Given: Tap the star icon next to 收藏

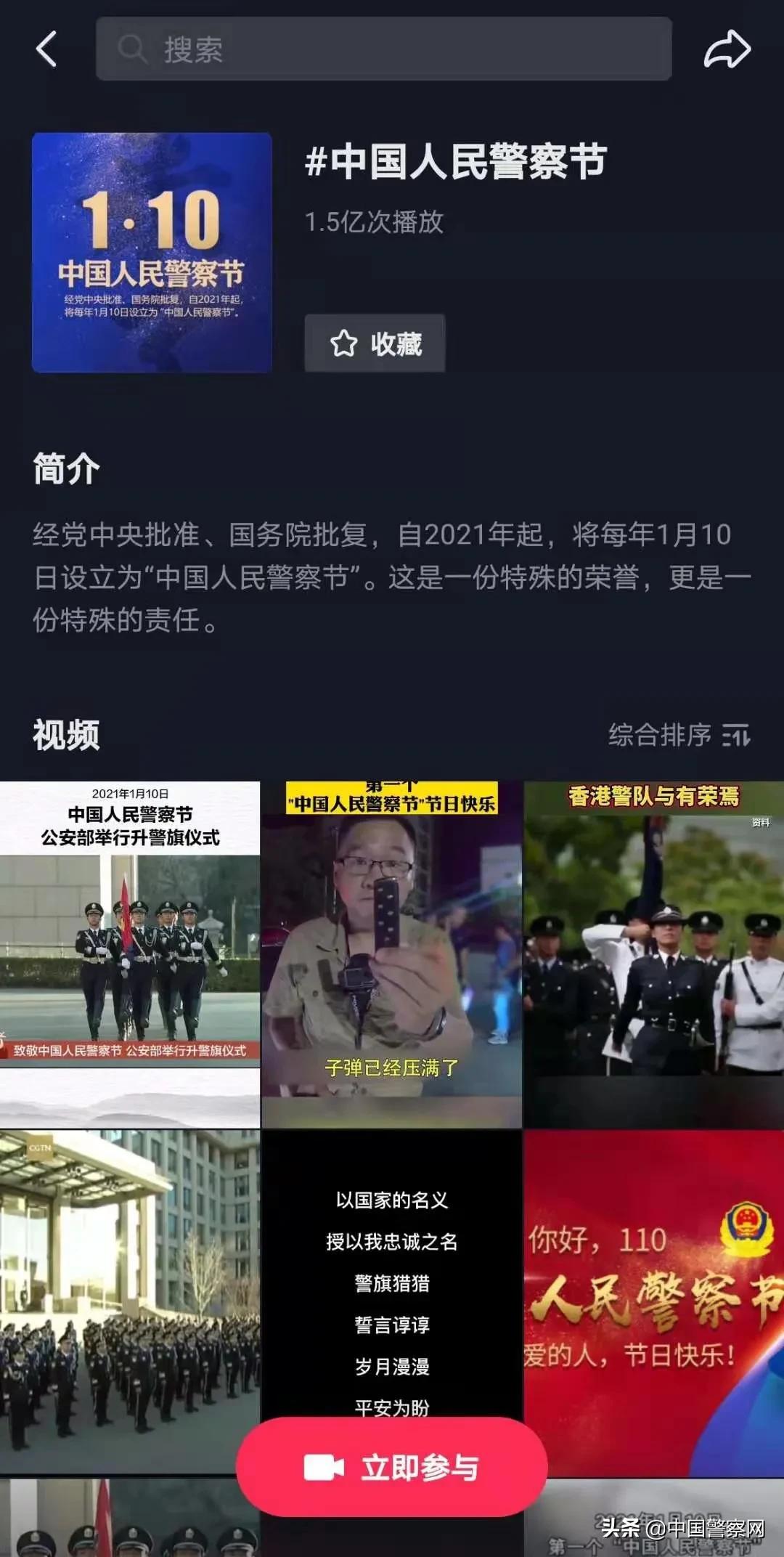Looking at the screenshot, I should click(x=344, y=343).
